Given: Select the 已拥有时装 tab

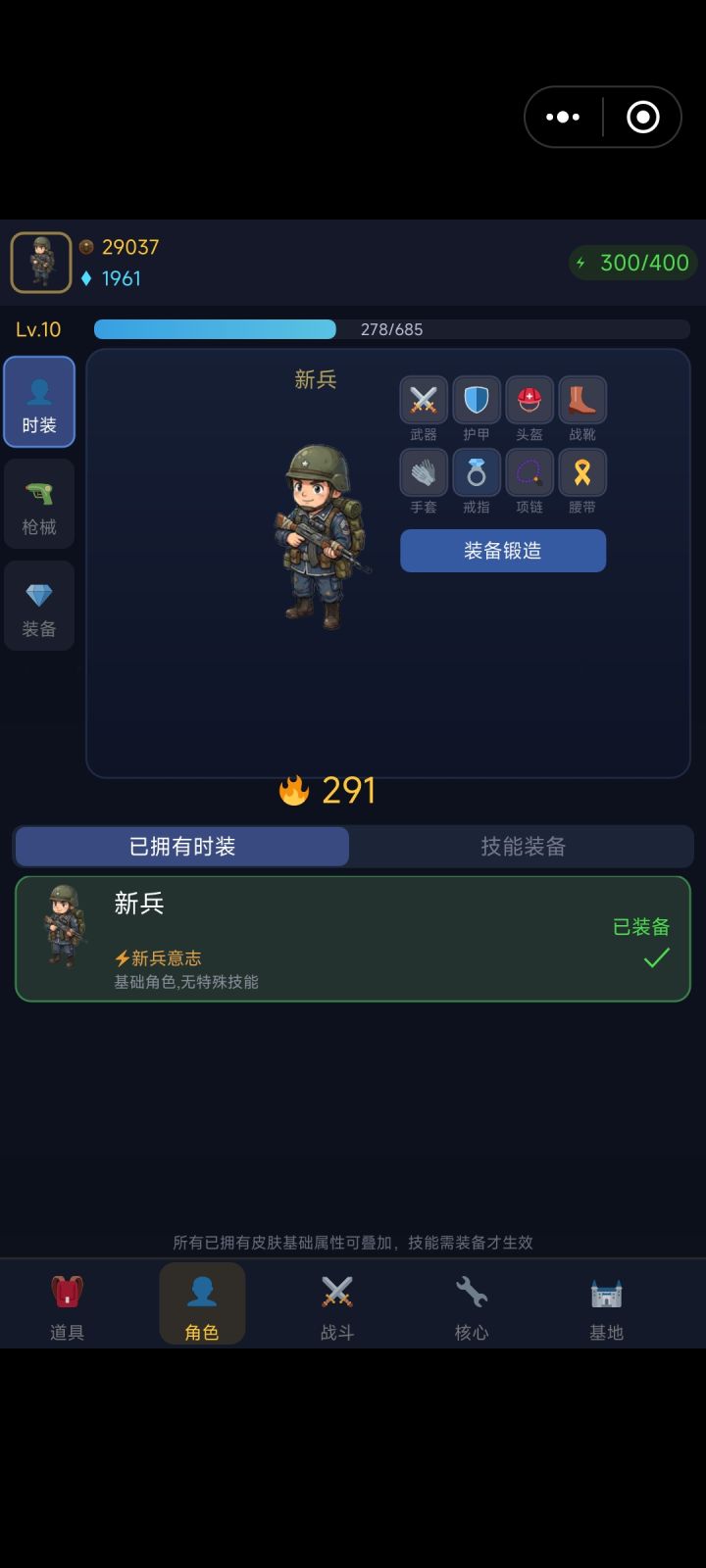Looking at the screenshot, I should point(181,846).
